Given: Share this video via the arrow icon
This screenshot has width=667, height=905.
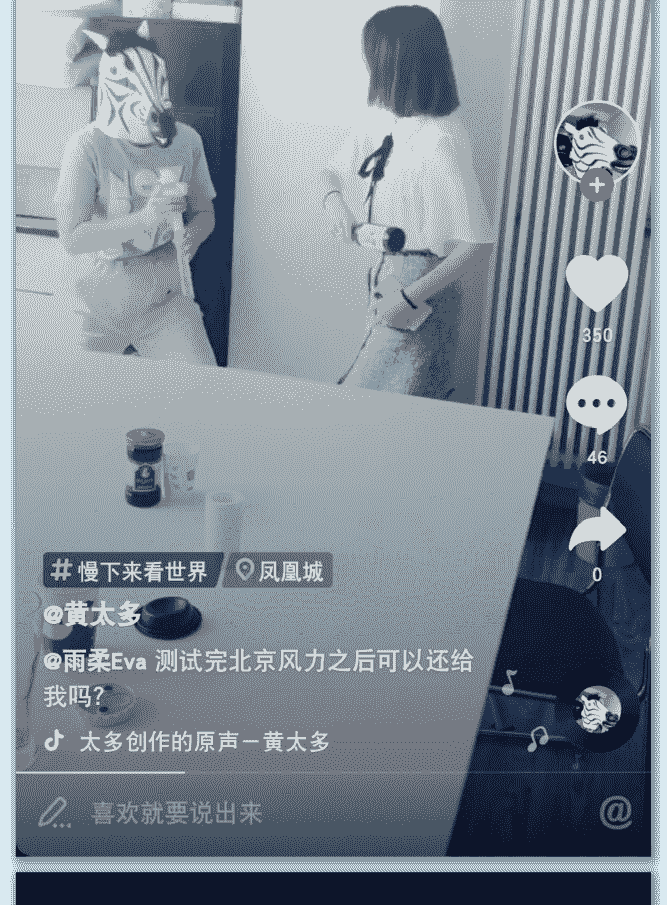Looking at the screenshot, I should coord(597,531).
